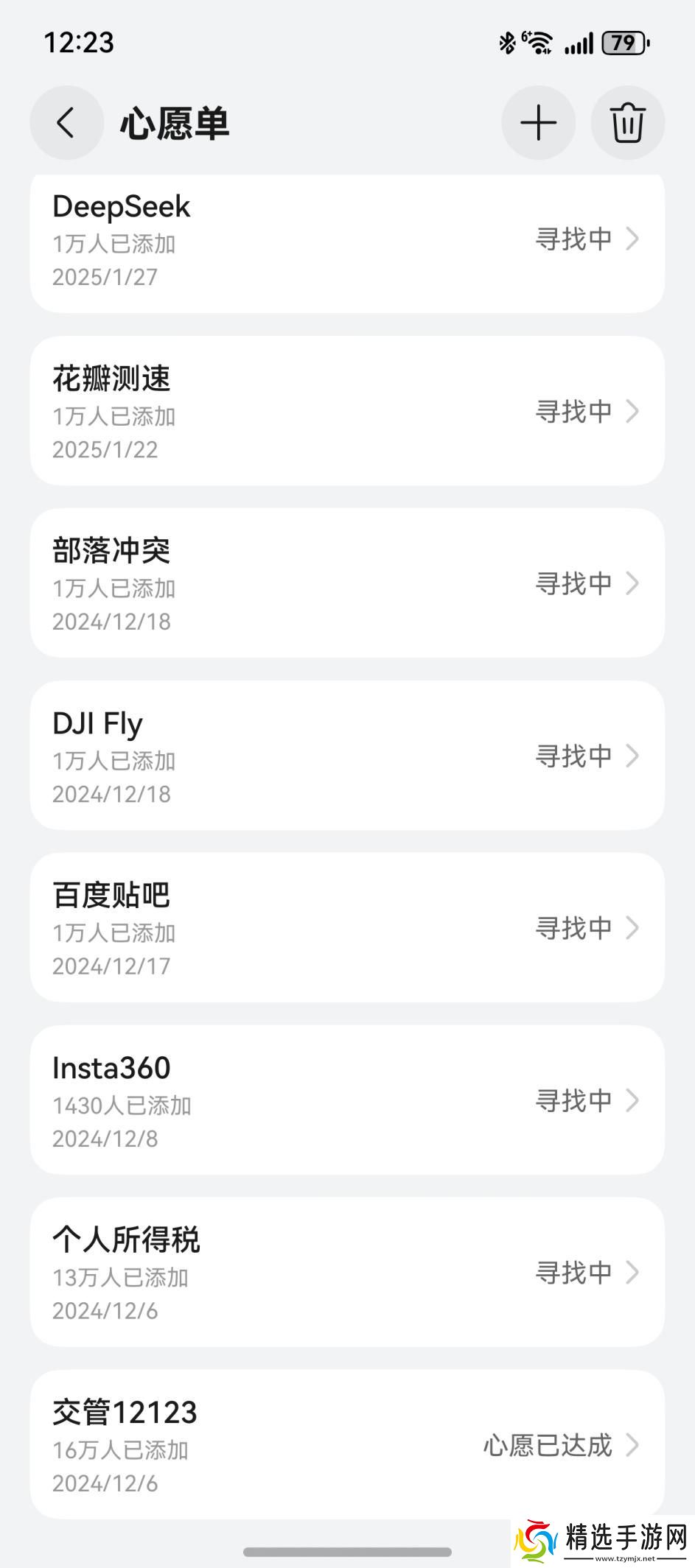695x1568 pixels.
Task: Open the fulfilled 交管12123 wish
Action: pyautogui.click(x=346, y=1445)
